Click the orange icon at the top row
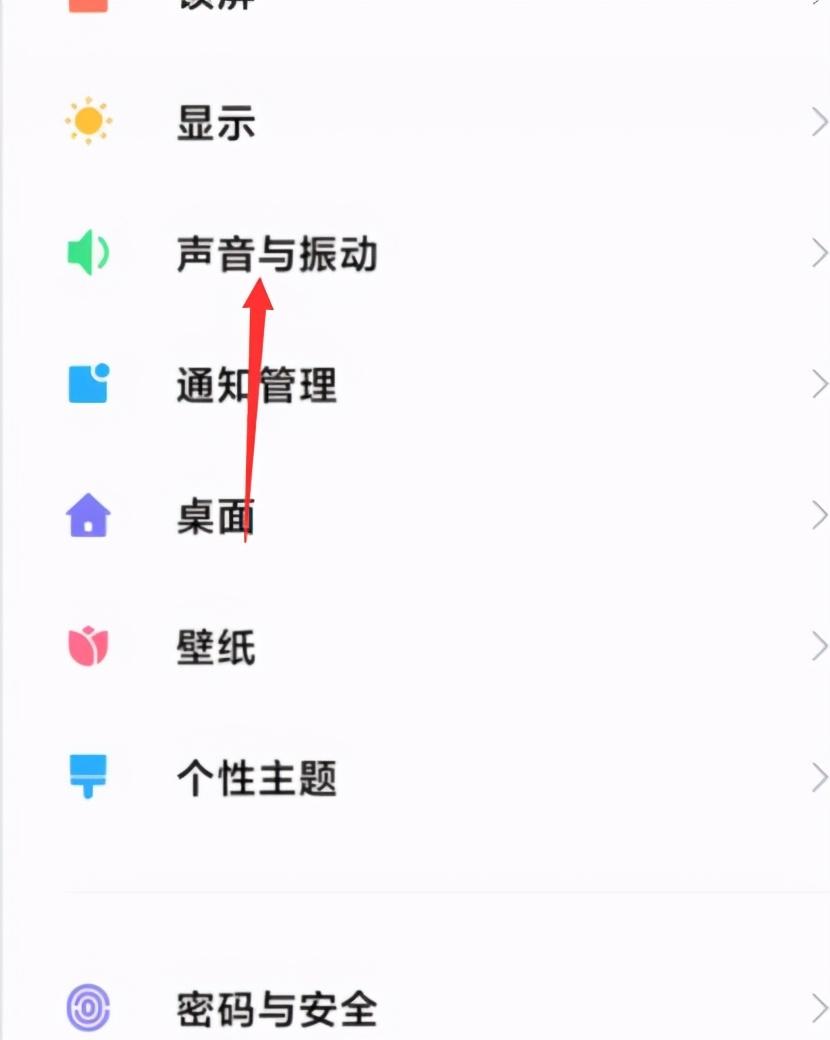 pyautogui.click(x=88, y=5)
